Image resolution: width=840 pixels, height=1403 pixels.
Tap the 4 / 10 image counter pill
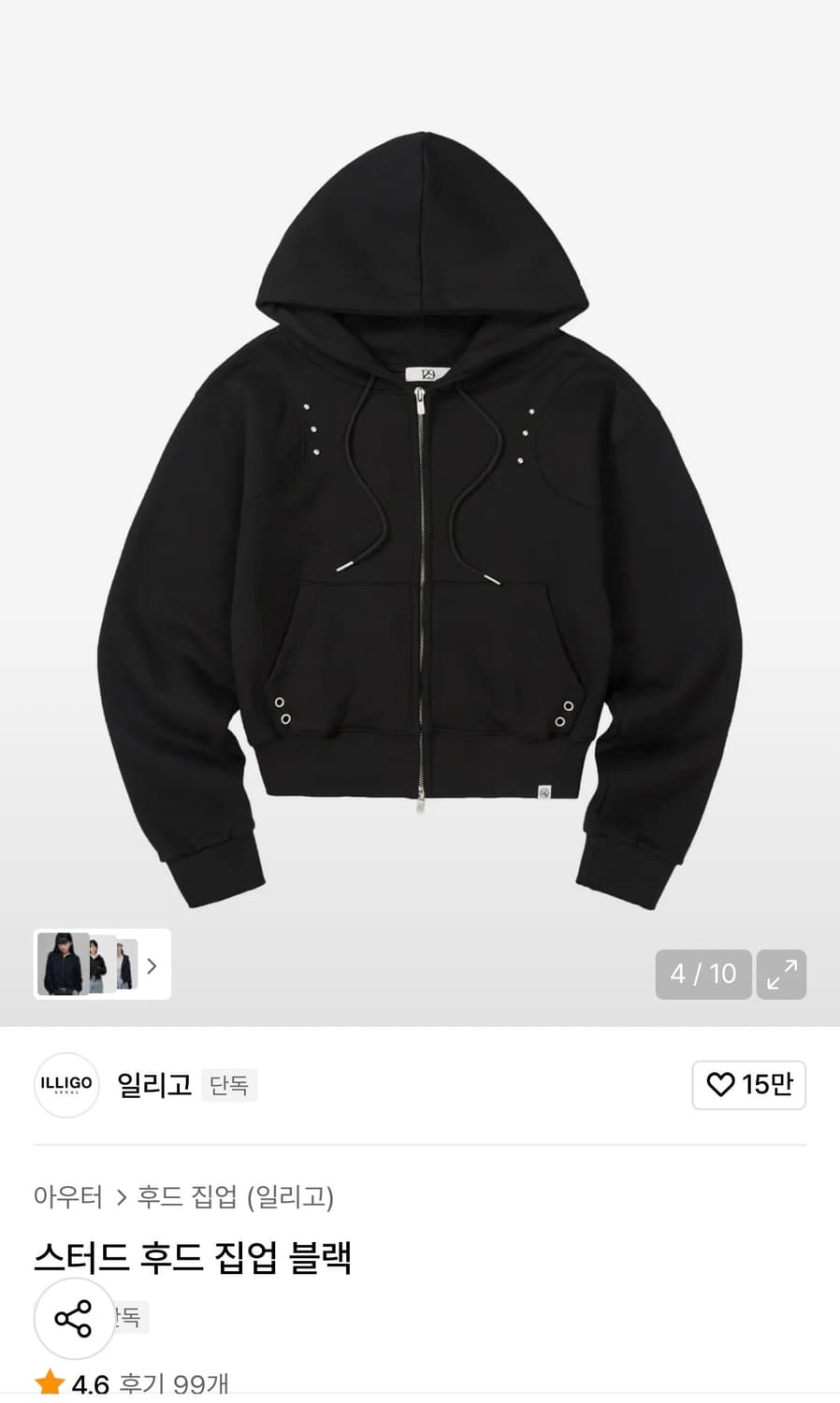[x=702, y=975]
